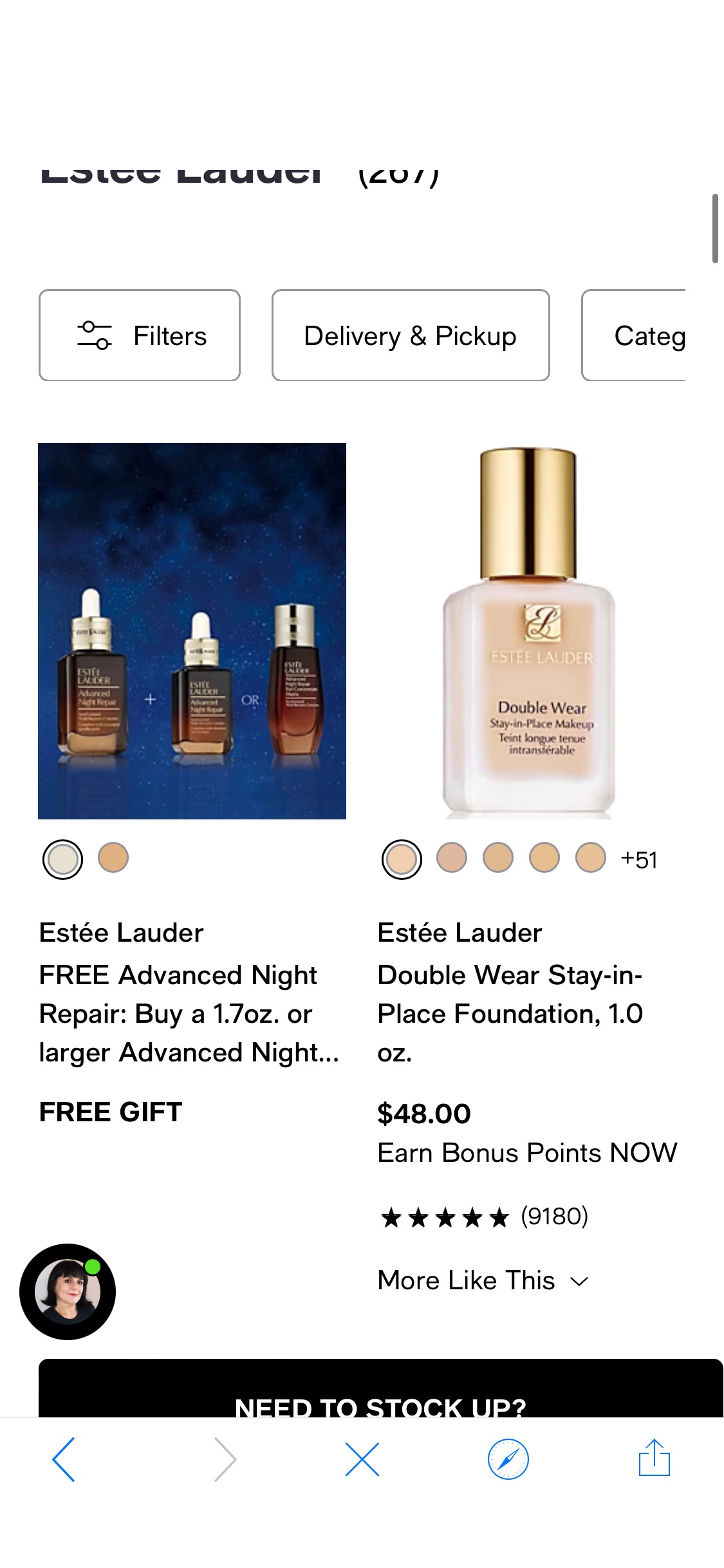Open the Double Wear Foundation product image

point(529,631)
